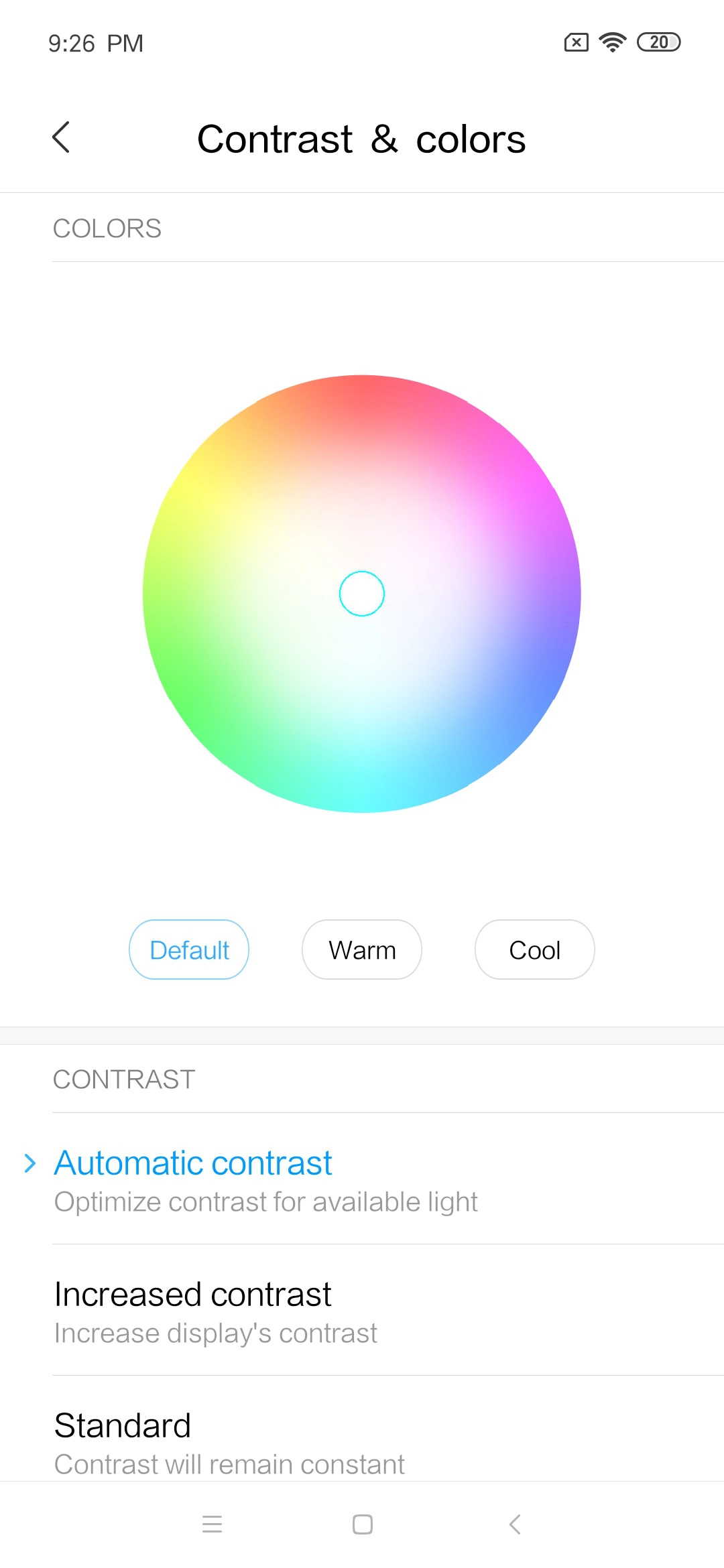Select Standard contrast option
This screenshot has width=724, height=1568.
tap(362, 1430)
